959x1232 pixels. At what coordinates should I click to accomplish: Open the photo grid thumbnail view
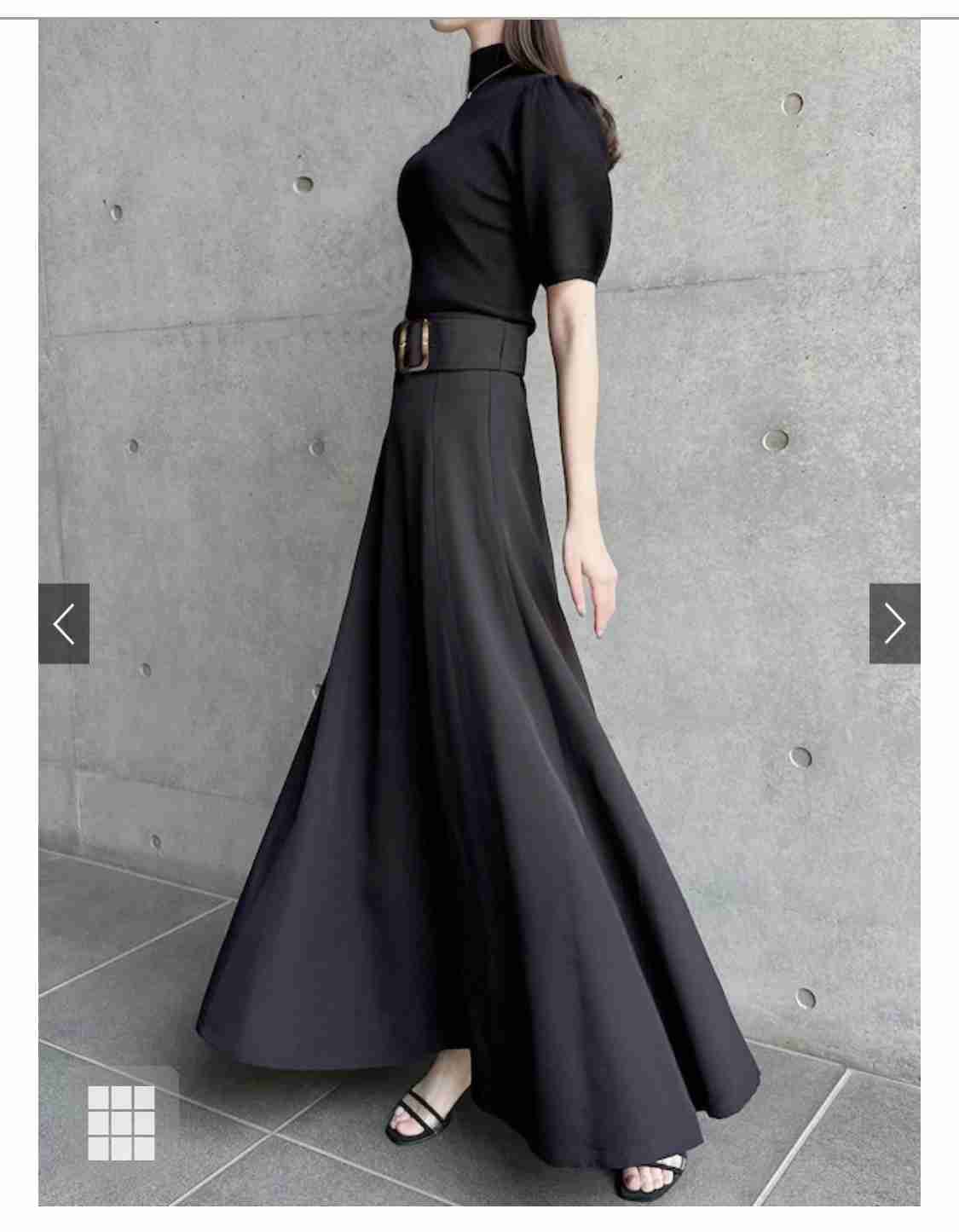tap(121, 1122)
